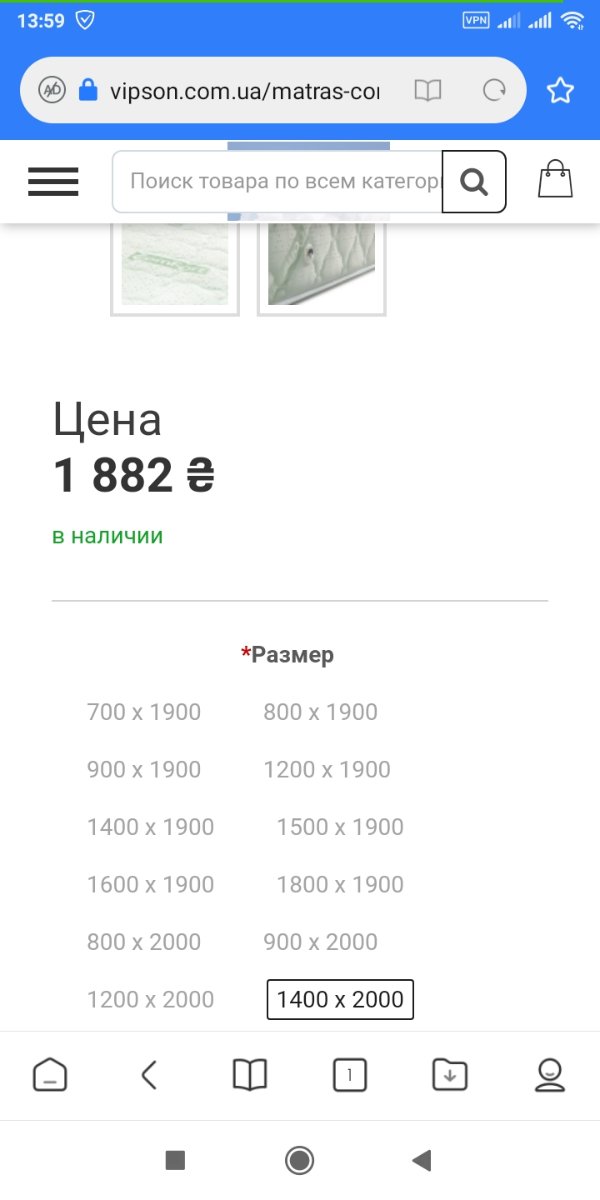Image resolution: width=600 pixels, height=1200 pixels.
Task: Tap the system home button
Action: pyautogui.click(x=299, y=1160)
